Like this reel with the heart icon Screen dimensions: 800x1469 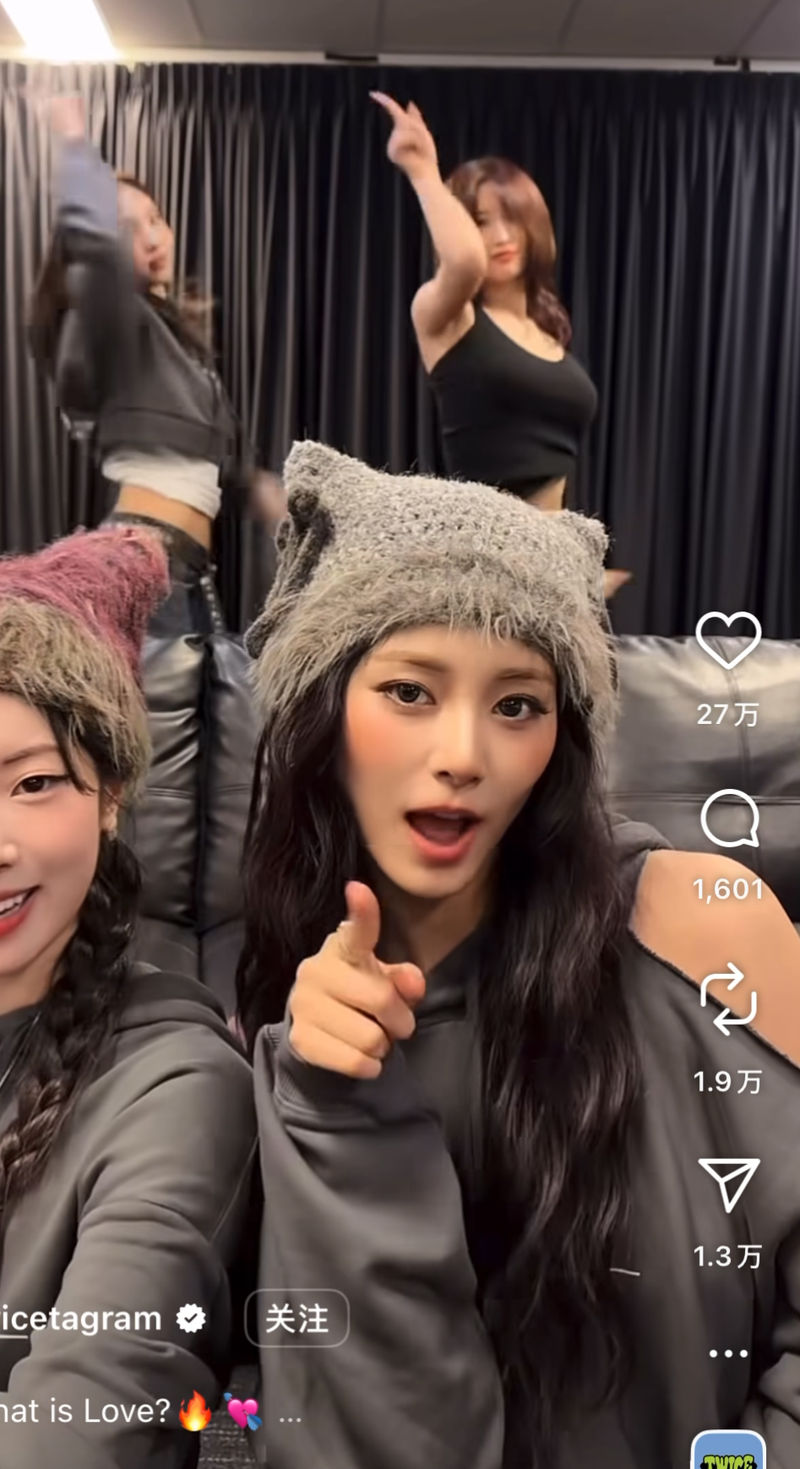pos(728,640)
